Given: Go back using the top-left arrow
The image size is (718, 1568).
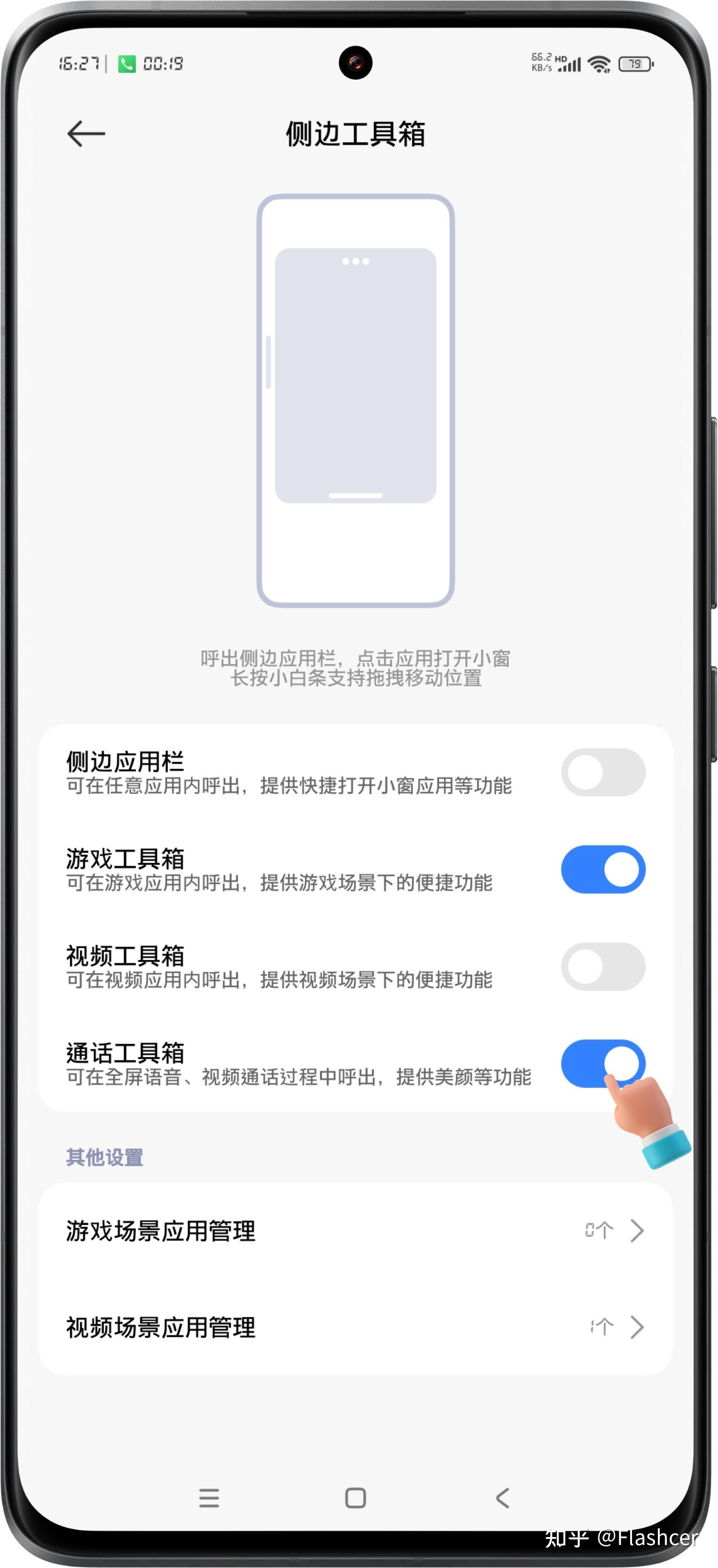Looking at the screenshot, I should click(86, 134).
